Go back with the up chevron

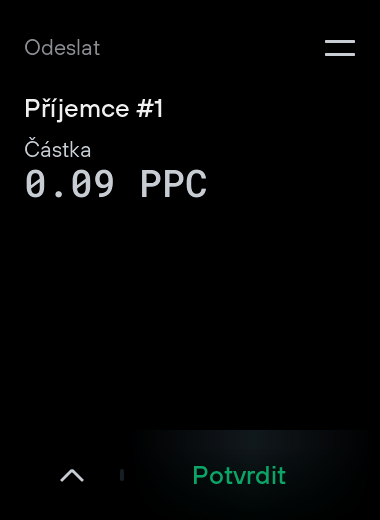click(x=72, y=475)
